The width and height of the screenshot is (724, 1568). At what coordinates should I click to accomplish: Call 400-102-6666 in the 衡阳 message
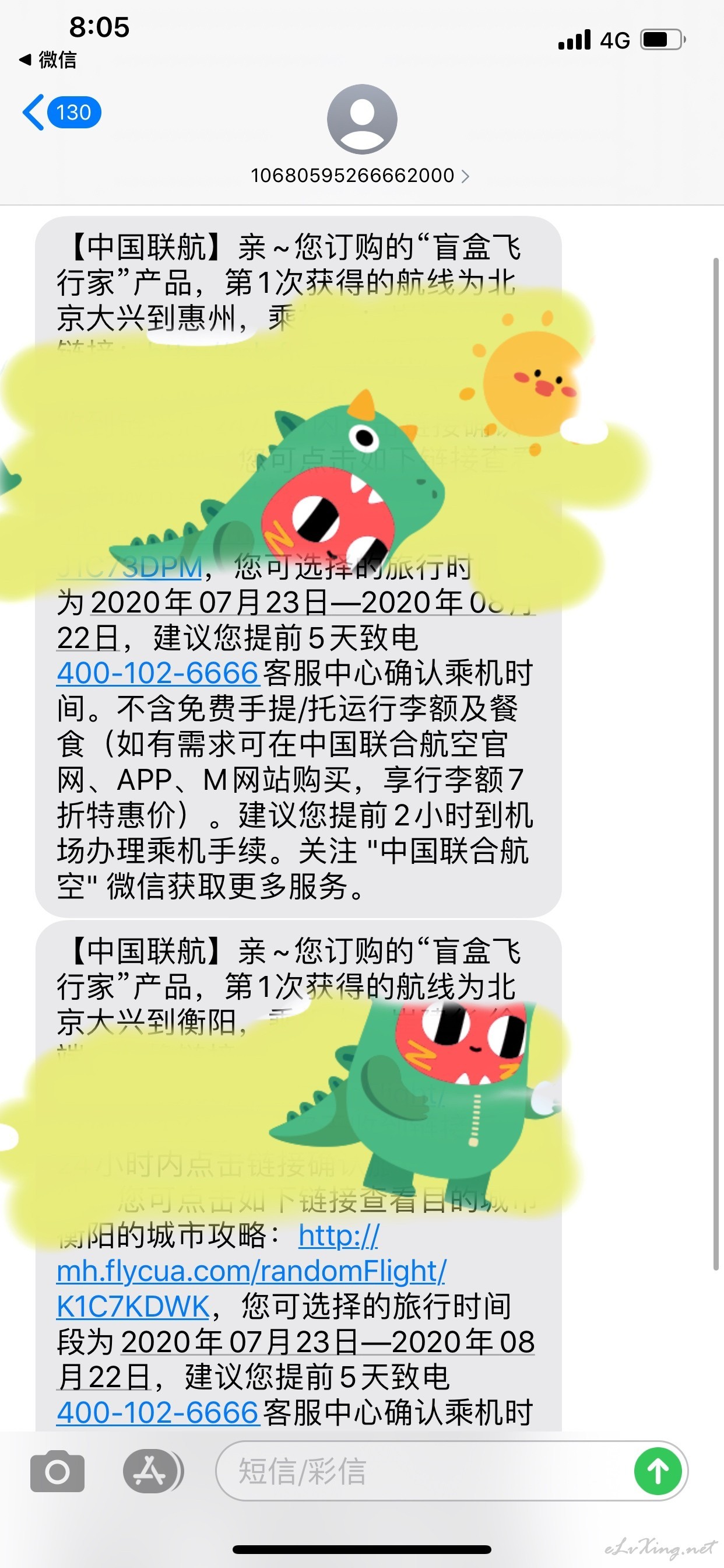point(157,1412)
